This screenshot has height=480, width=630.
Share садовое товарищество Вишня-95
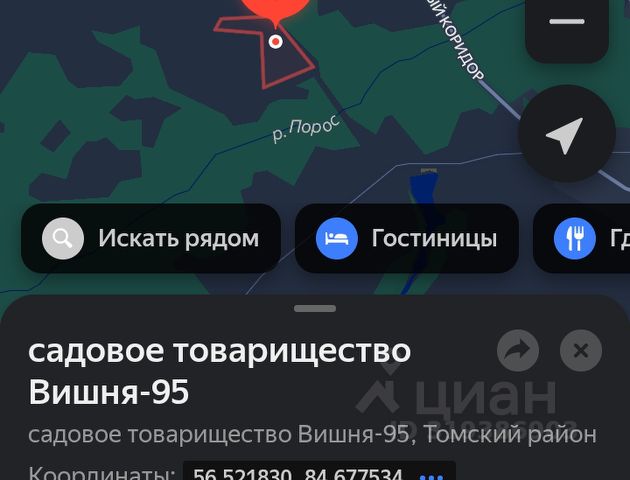tap(518, 351)
